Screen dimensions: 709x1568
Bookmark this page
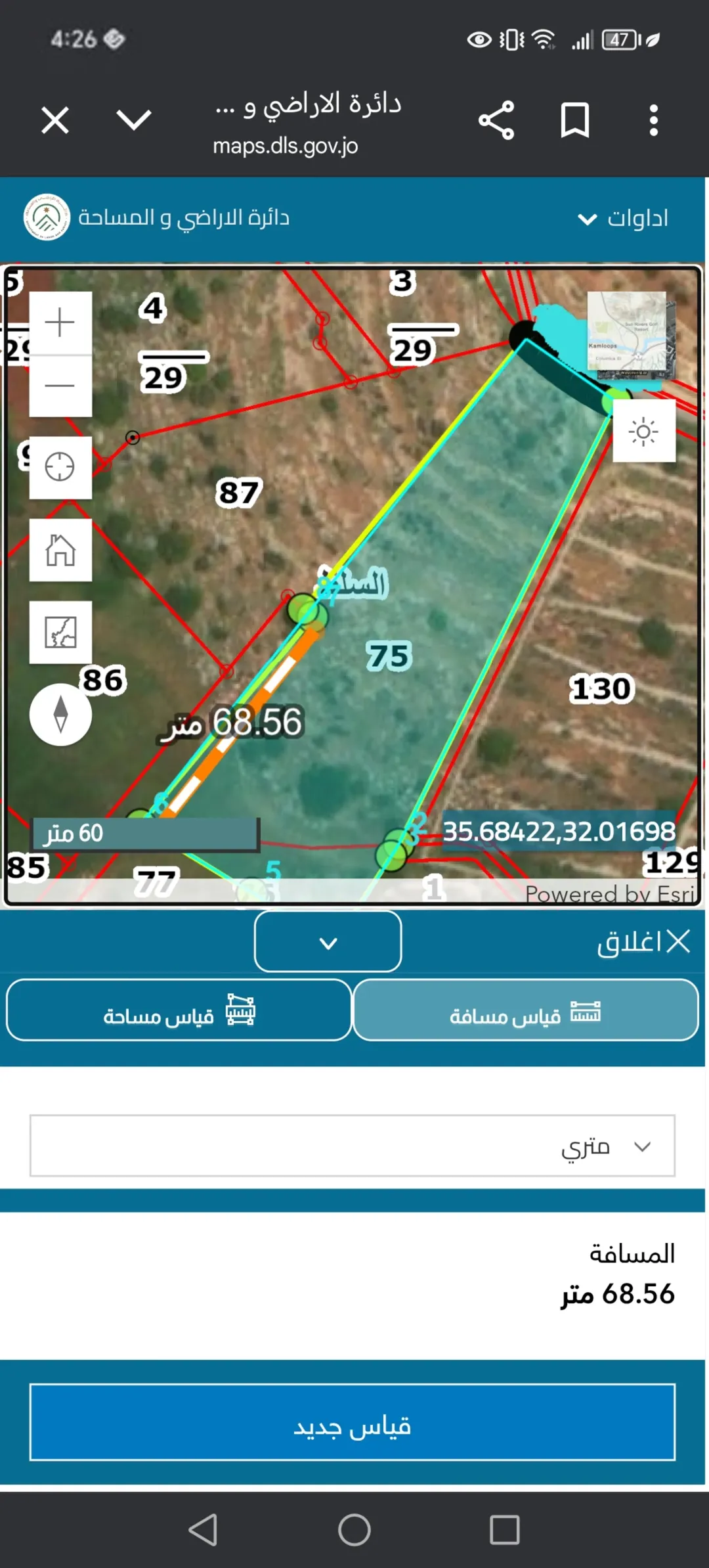tap(575, 120)
